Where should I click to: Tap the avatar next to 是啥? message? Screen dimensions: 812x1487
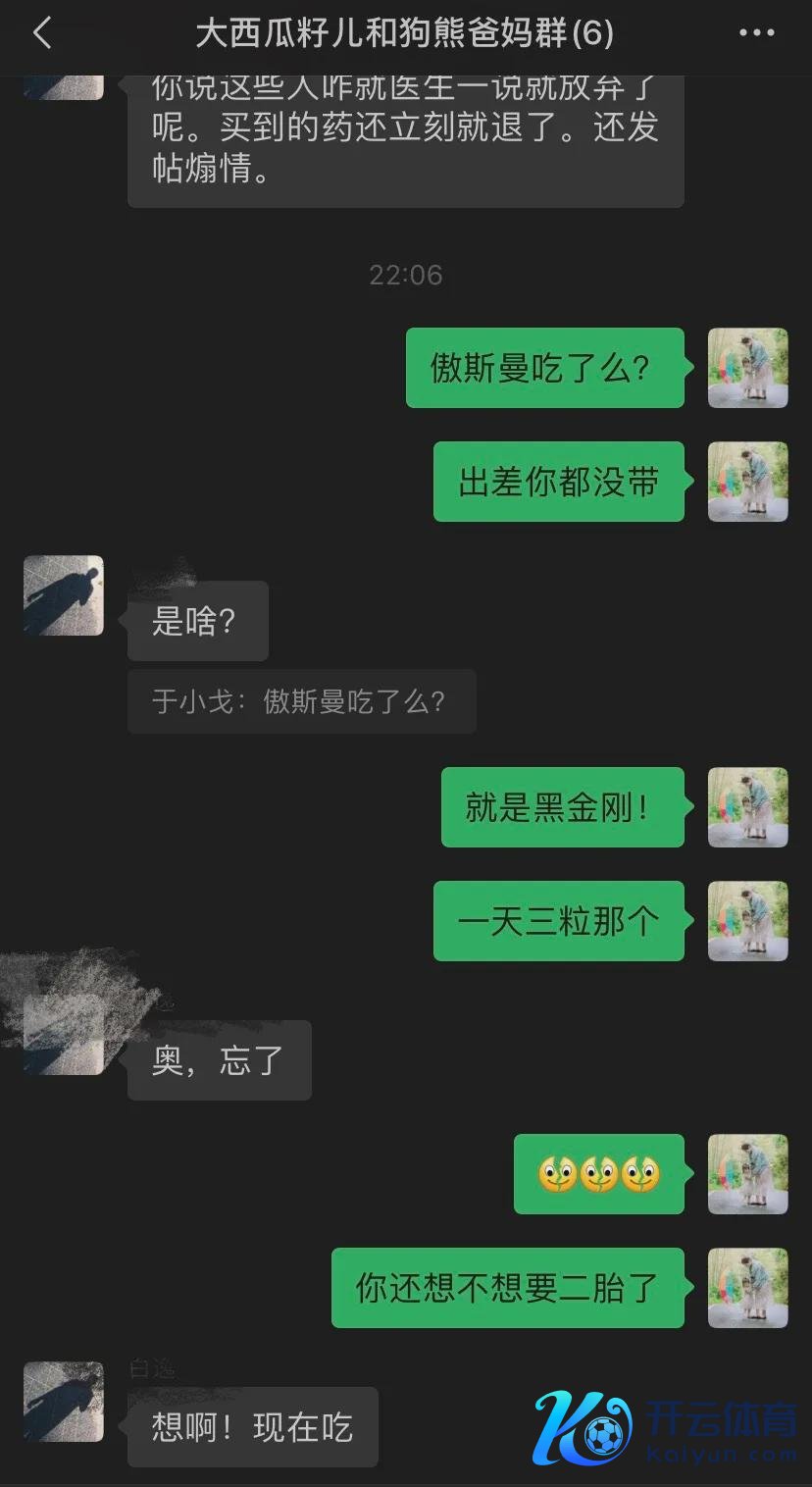coord(63,595)
